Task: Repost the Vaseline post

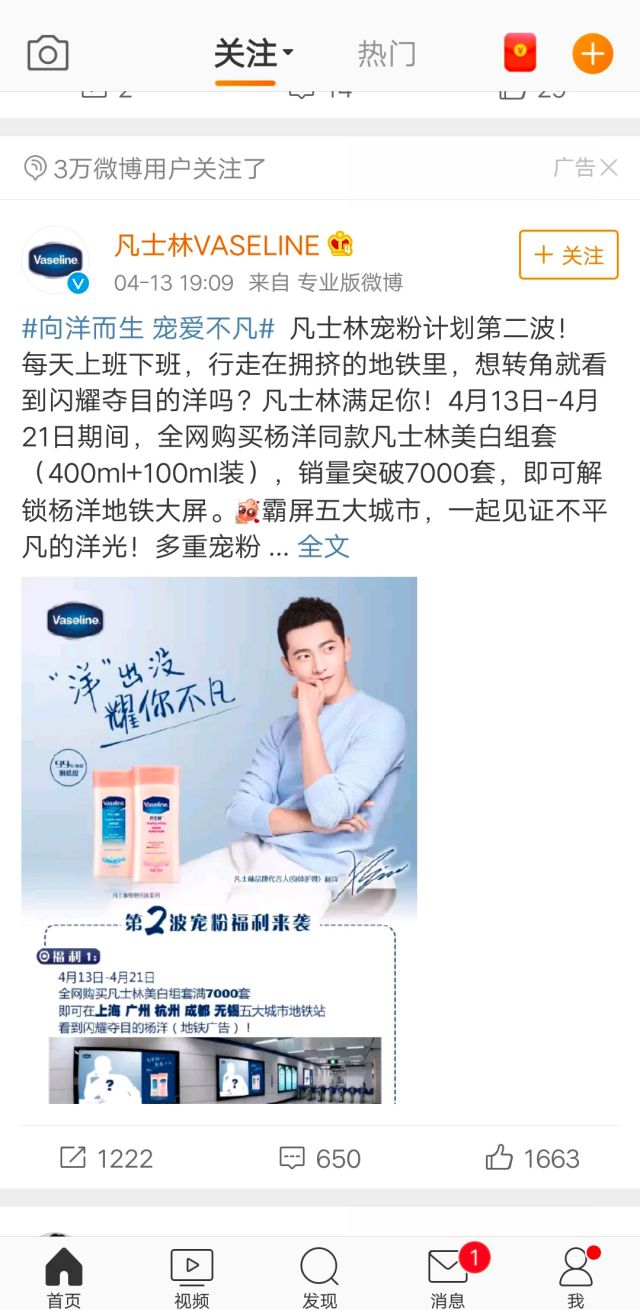Action: click(x=106, y=1158)
